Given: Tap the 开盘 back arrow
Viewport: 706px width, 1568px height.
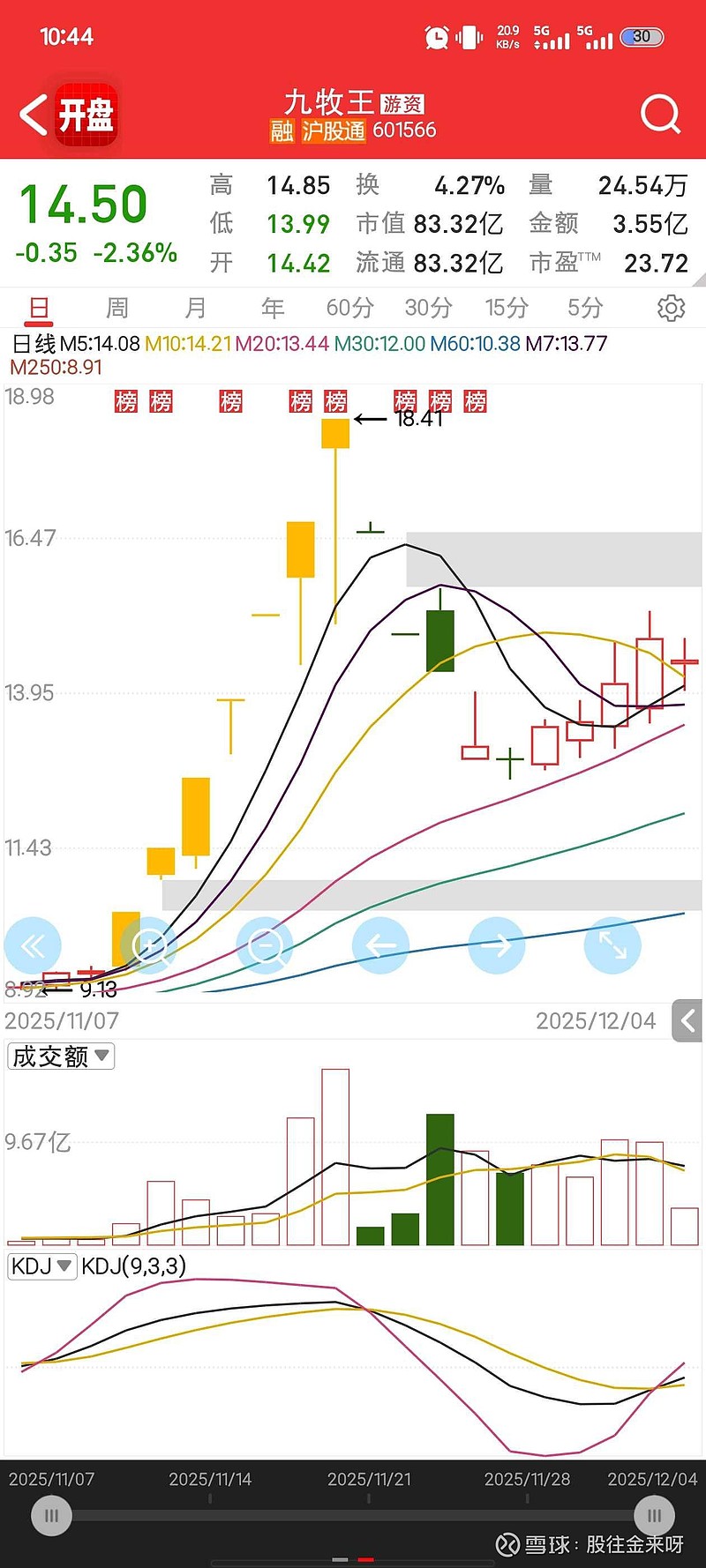Looking at the screenshot, I should 32,115.
